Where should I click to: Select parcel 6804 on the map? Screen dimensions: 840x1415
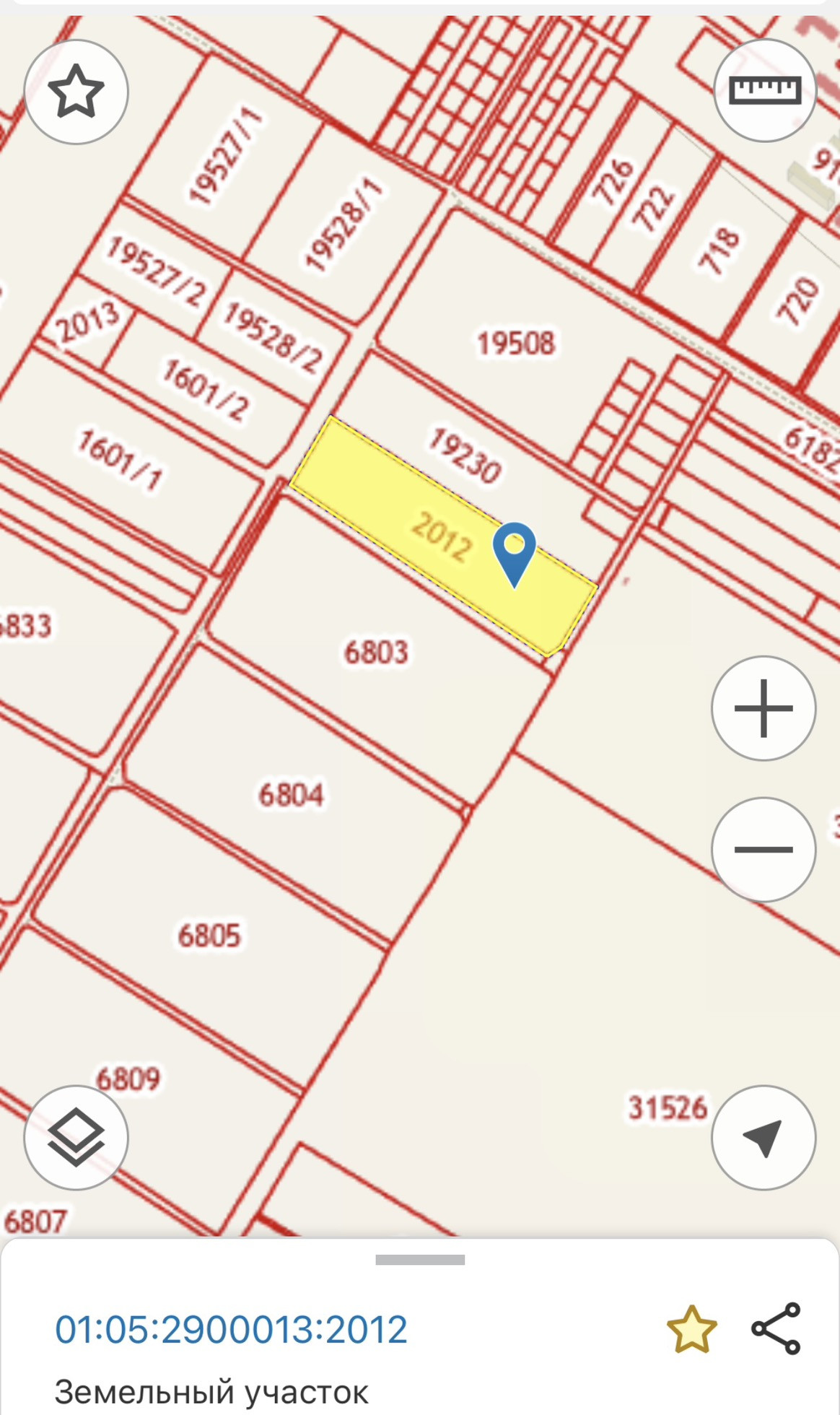point(291,795)
